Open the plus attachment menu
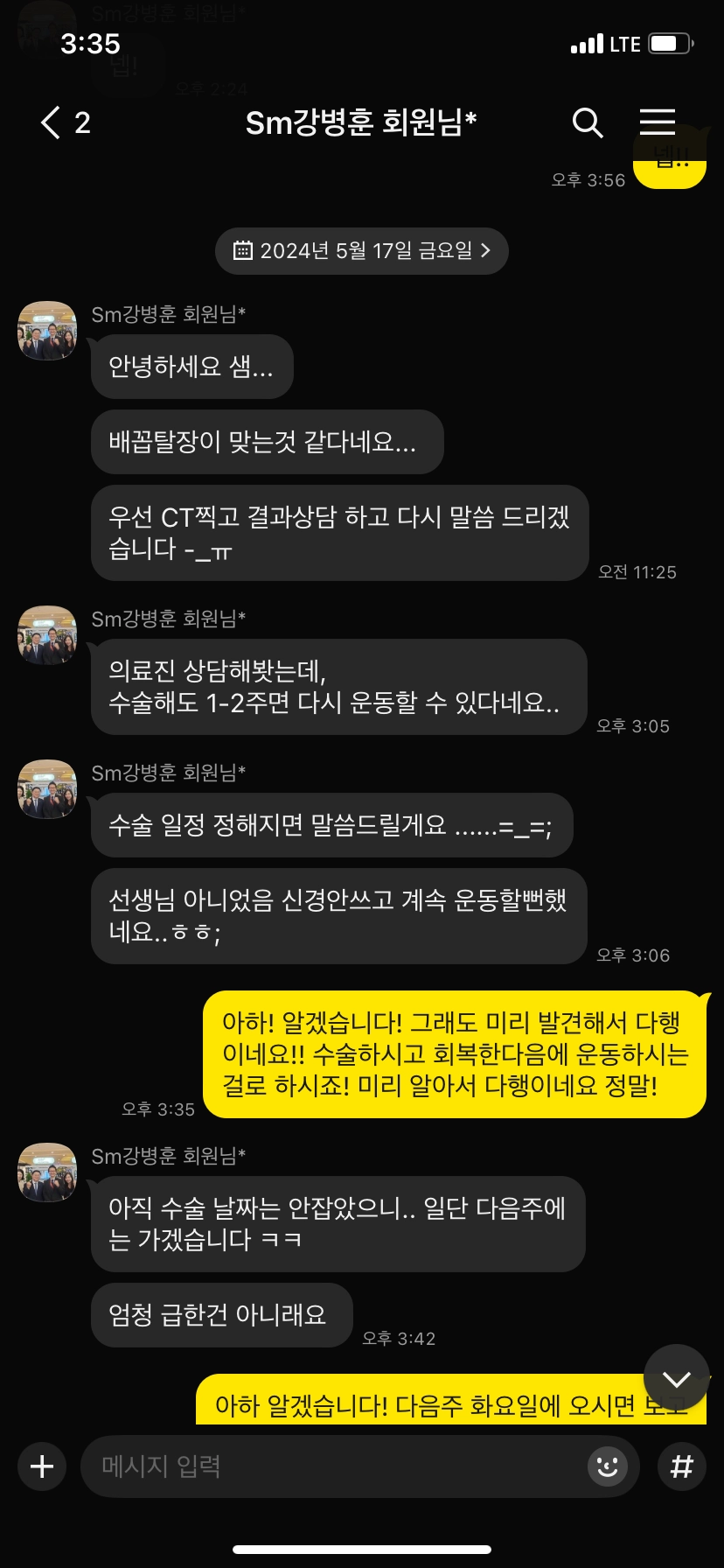Viewport: 724px width, 1568px height. pyautogui.click(x=42, y=1466)
